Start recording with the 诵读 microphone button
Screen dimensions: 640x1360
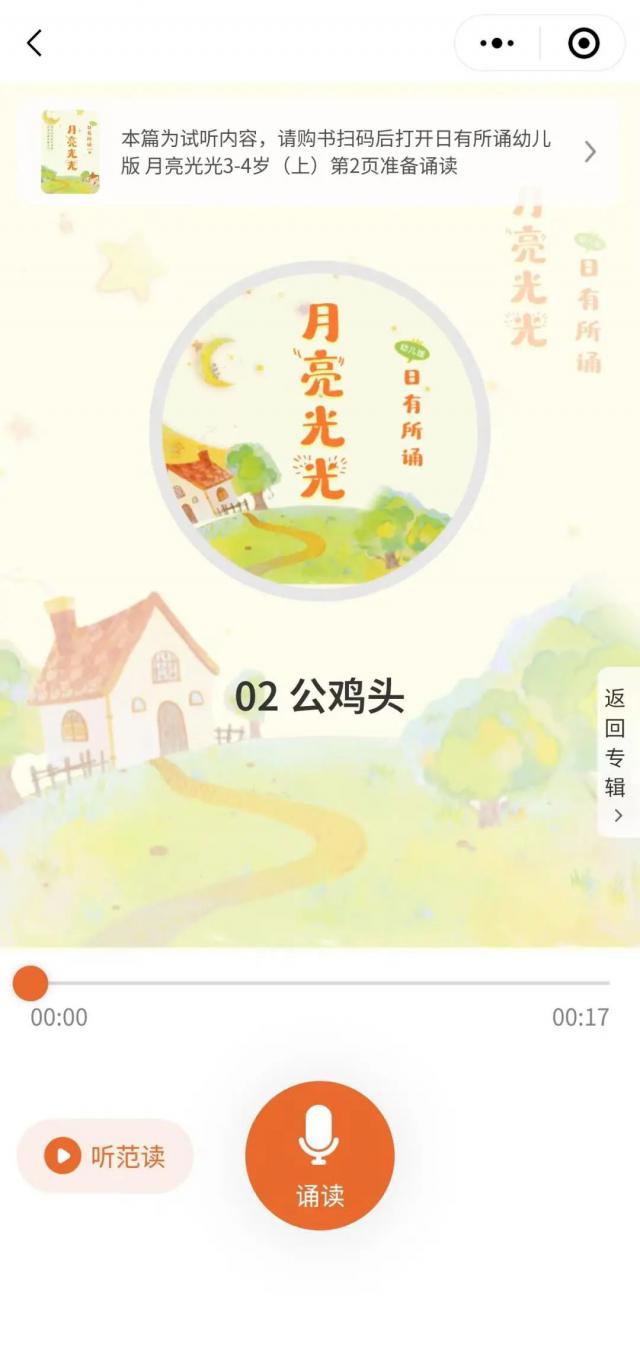pos(320,1155)
